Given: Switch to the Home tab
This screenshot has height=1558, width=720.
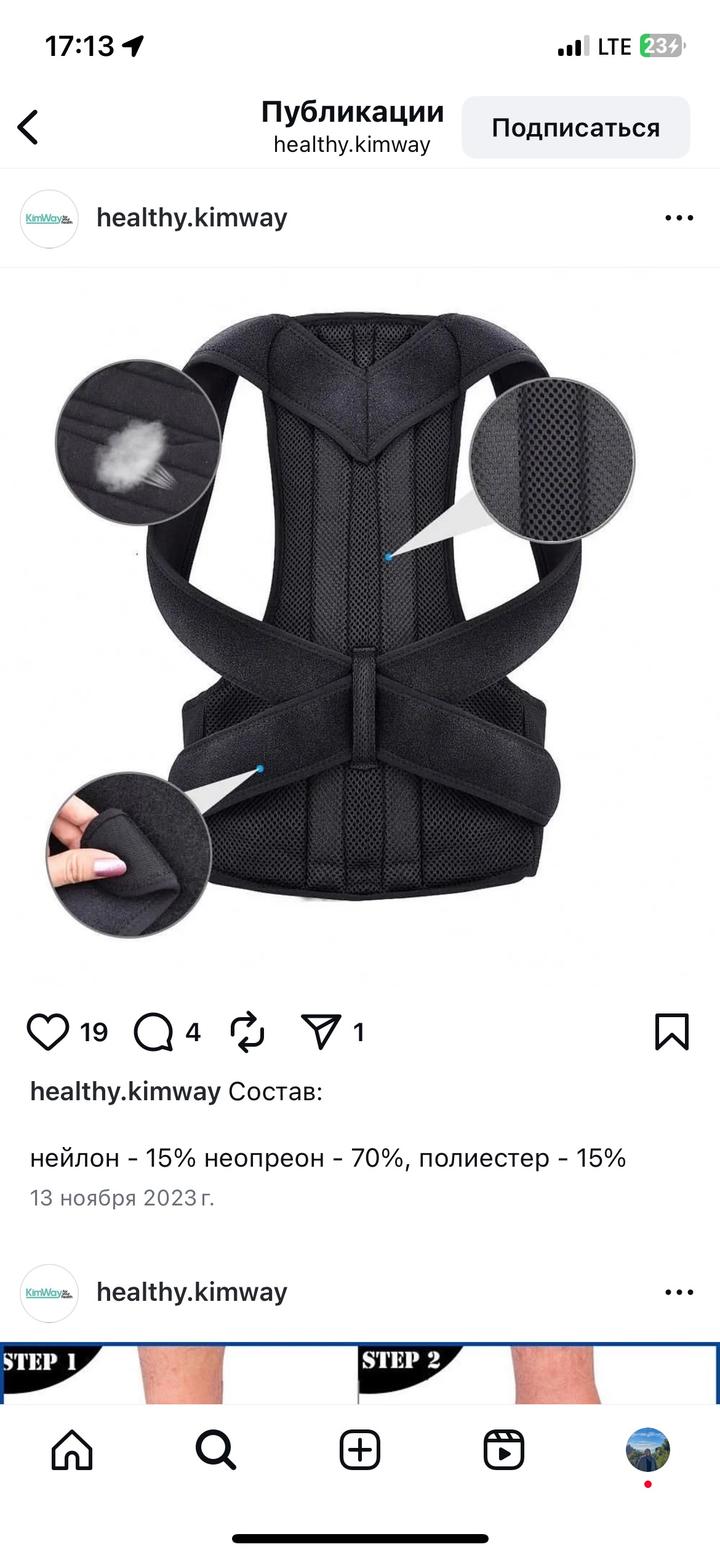Looking at the screenshot, I should point(72,1449).
